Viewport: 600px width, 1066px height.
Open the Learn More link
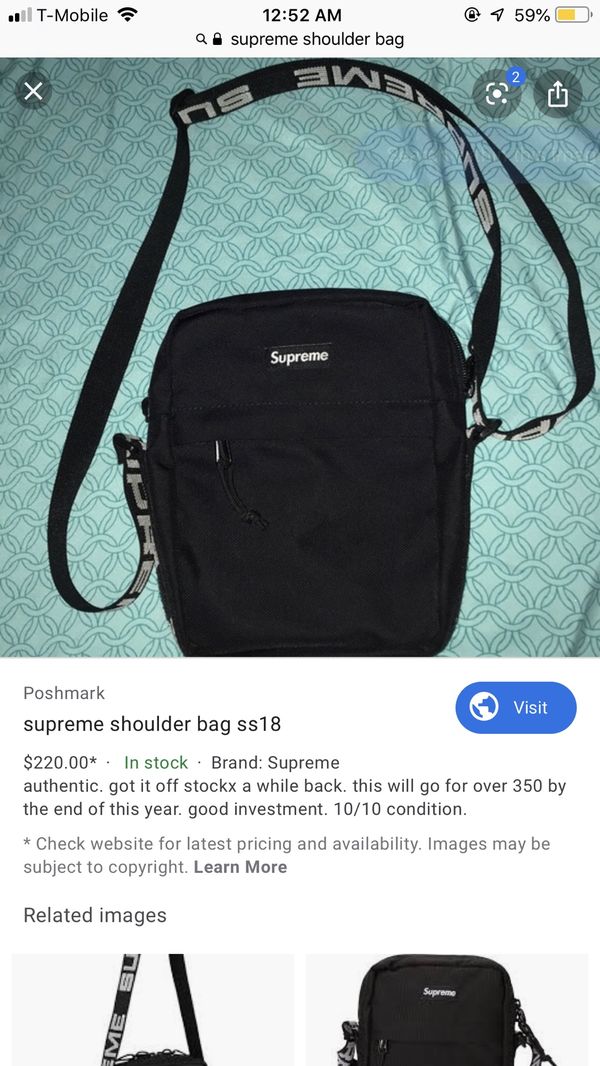pos(241,867)
